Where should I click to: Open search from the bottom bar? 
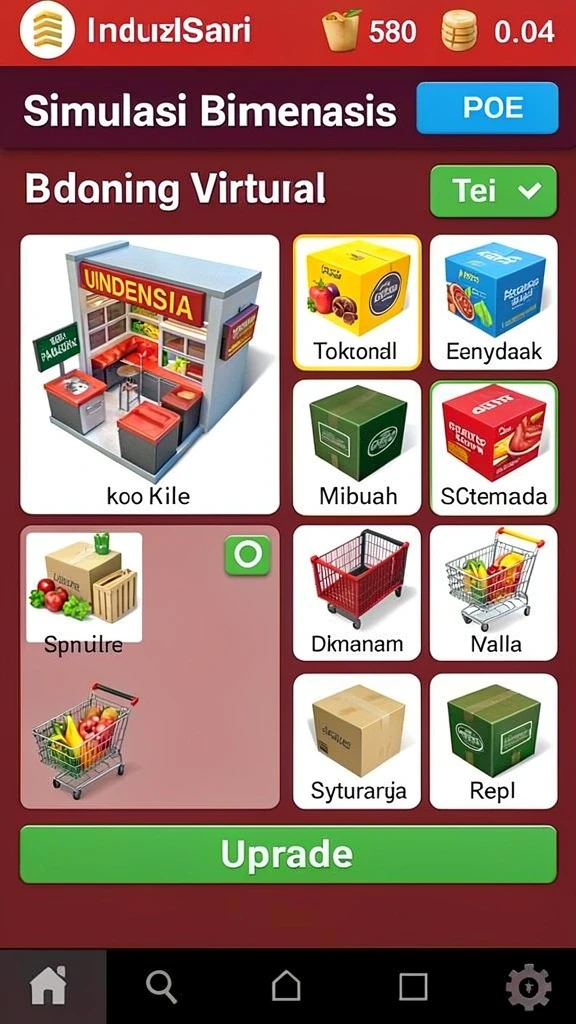coord(161,985)
